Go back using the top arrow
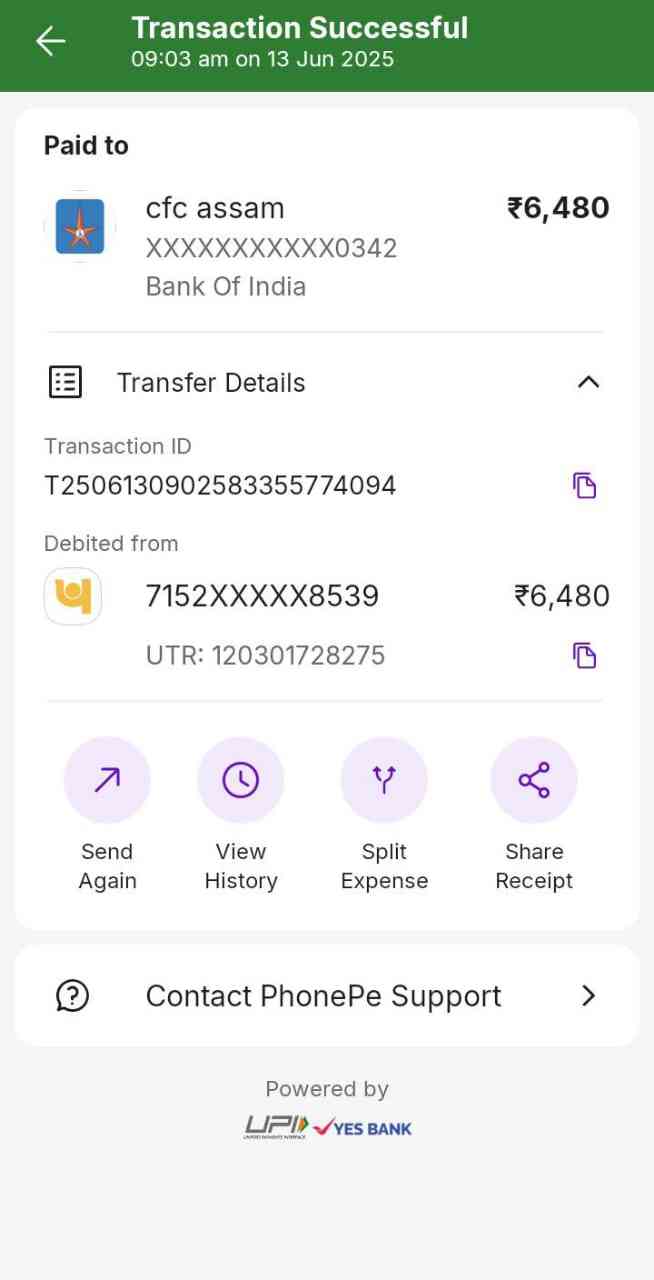654x1280 pixels. pos(50,41)
